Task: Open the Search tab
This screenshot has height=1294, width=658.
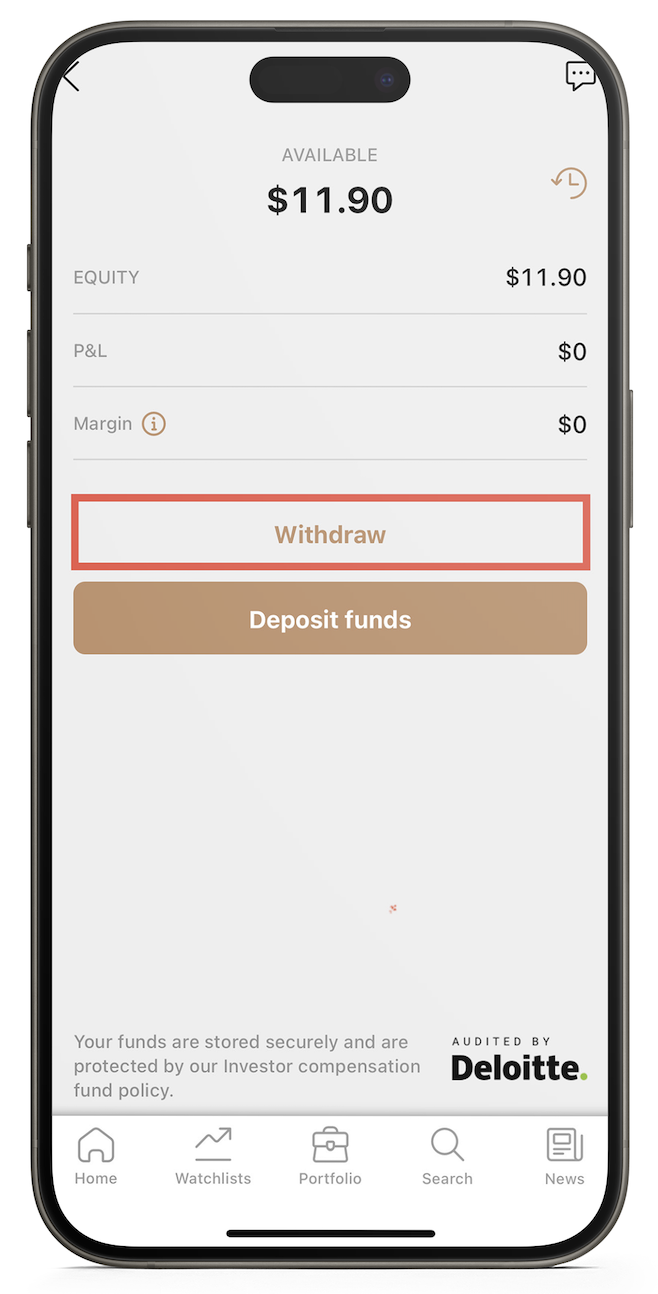Action: coord(447,1156)
